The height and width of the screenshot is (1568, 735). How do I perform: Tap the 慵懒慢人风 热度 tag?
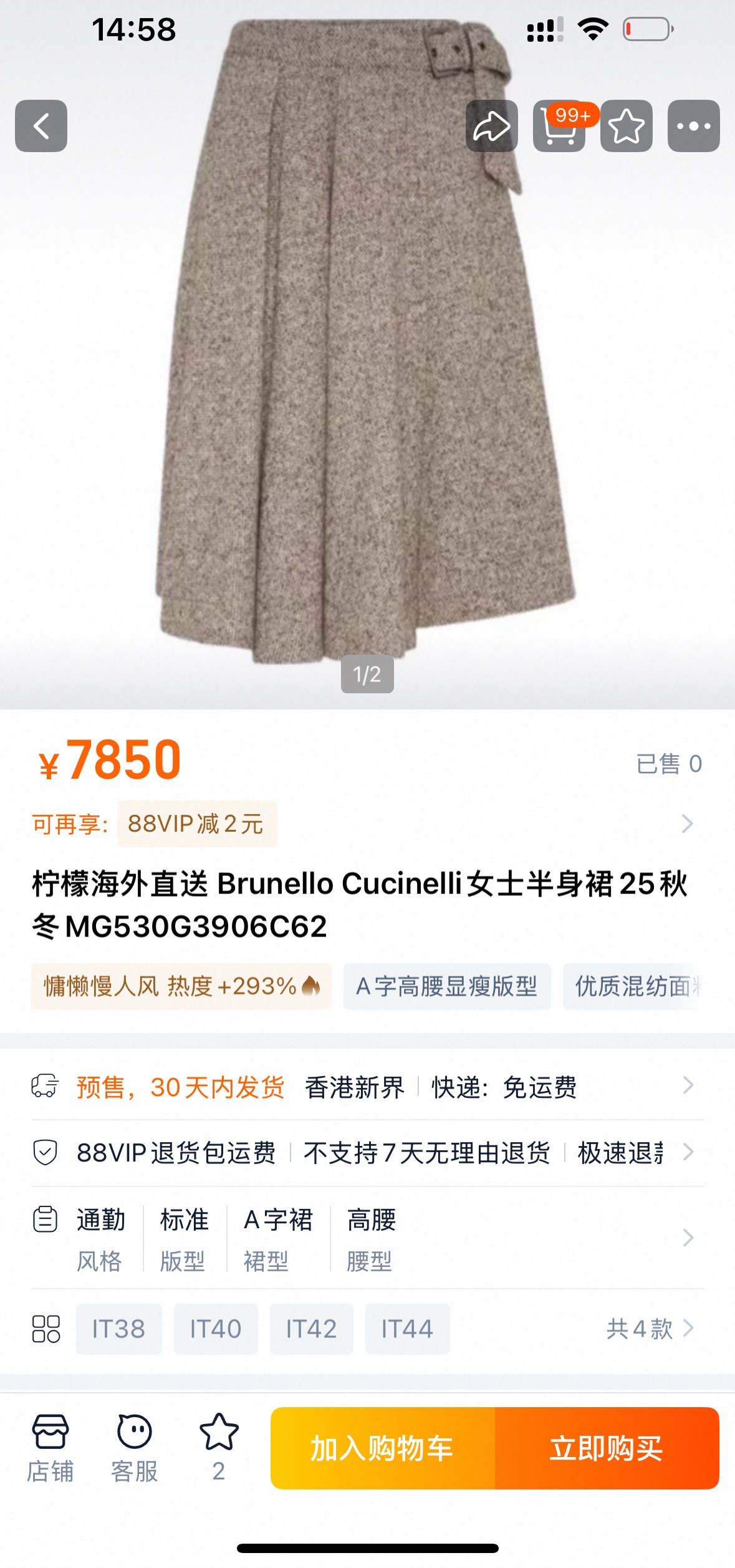[181, 986]
